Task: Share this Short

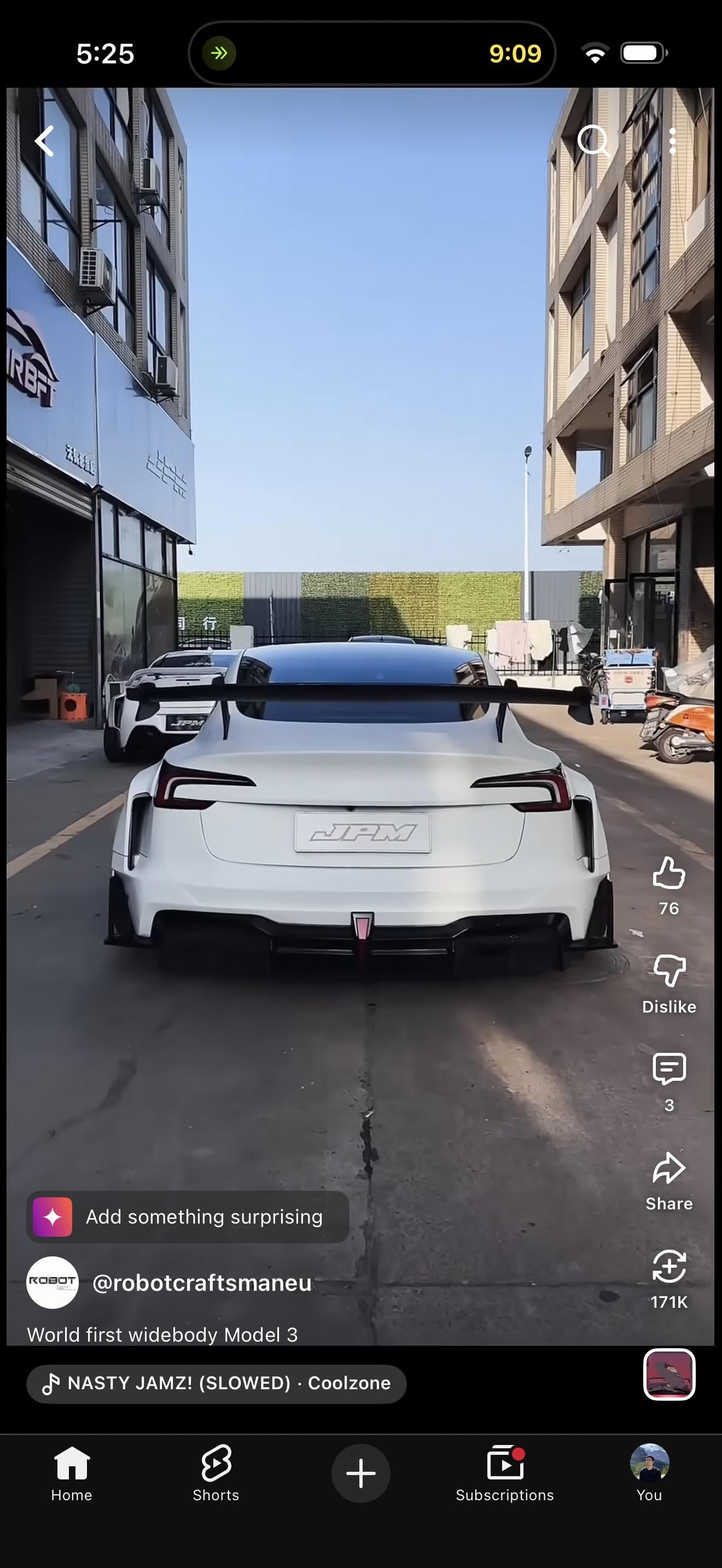Action: [x=668, y=1169]
